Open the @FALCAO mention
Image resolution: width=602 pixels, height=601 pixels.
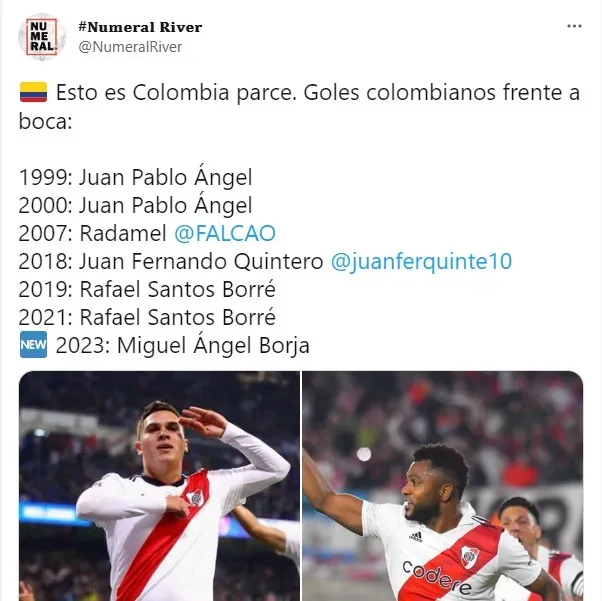[224, 233]
